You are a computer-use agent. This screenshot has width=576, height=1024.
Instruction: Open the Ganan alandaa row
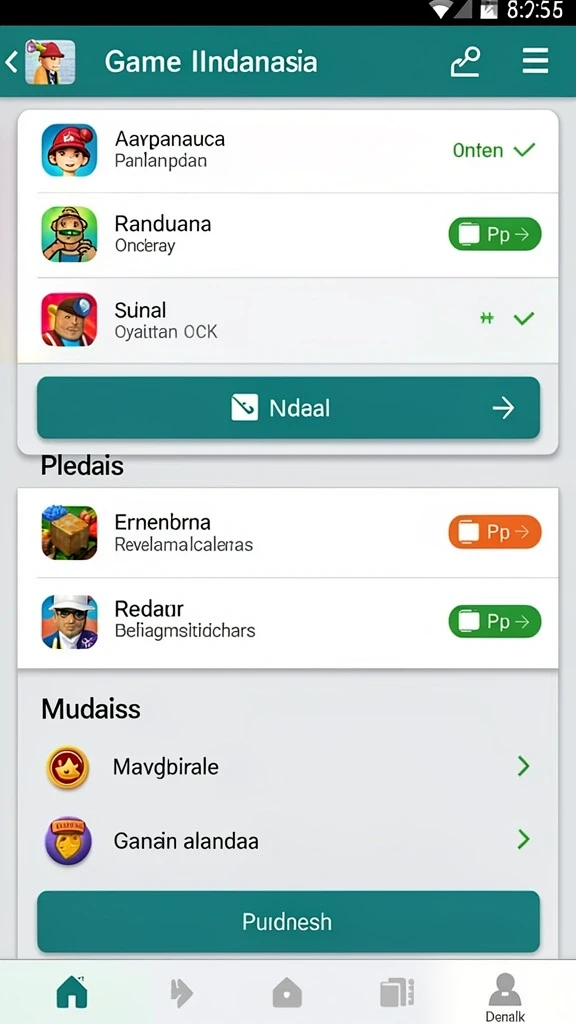tap(288, 840)
